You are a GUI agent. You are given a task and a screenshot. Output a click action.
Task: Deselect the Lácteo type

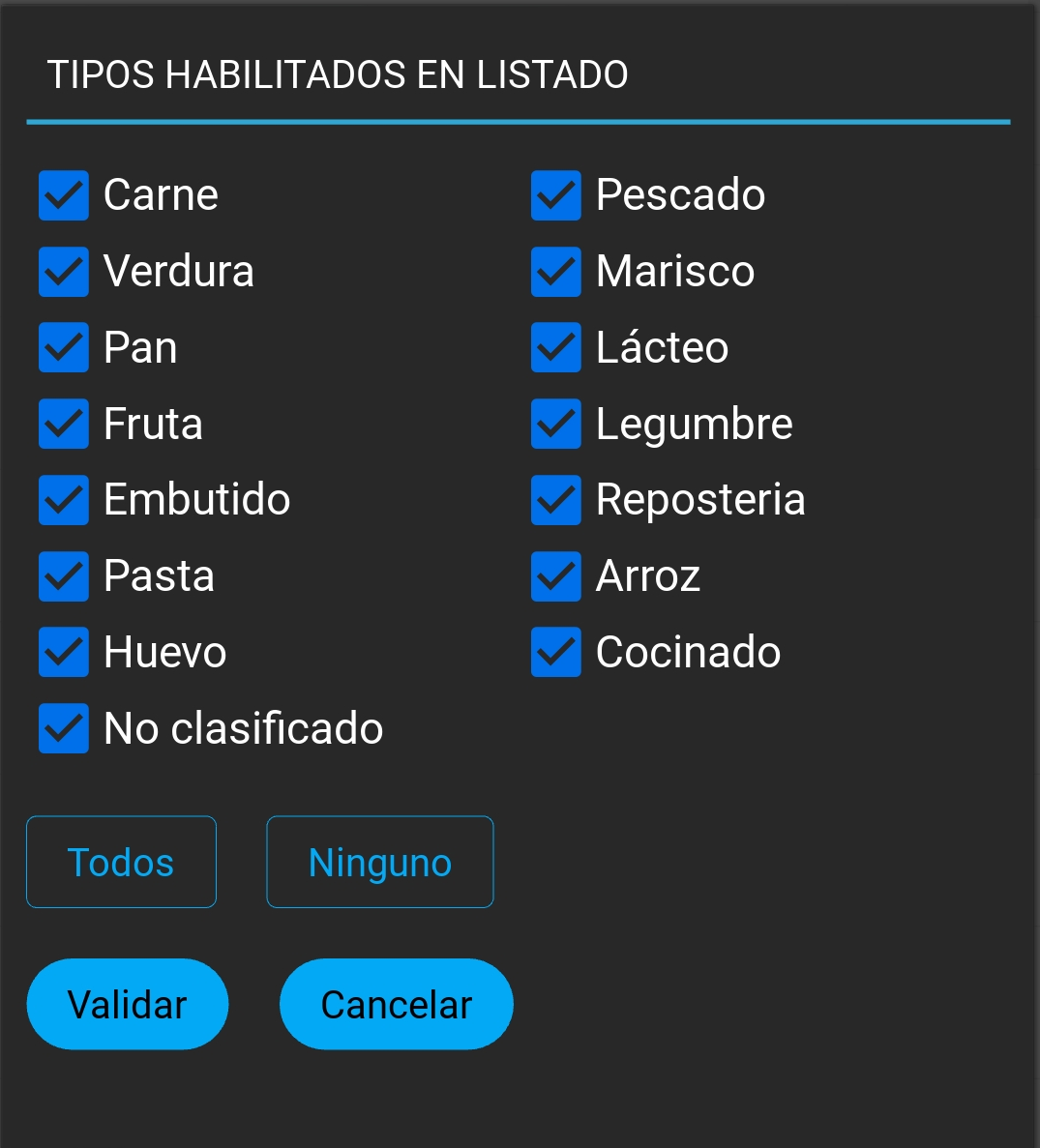click(556, 348)
